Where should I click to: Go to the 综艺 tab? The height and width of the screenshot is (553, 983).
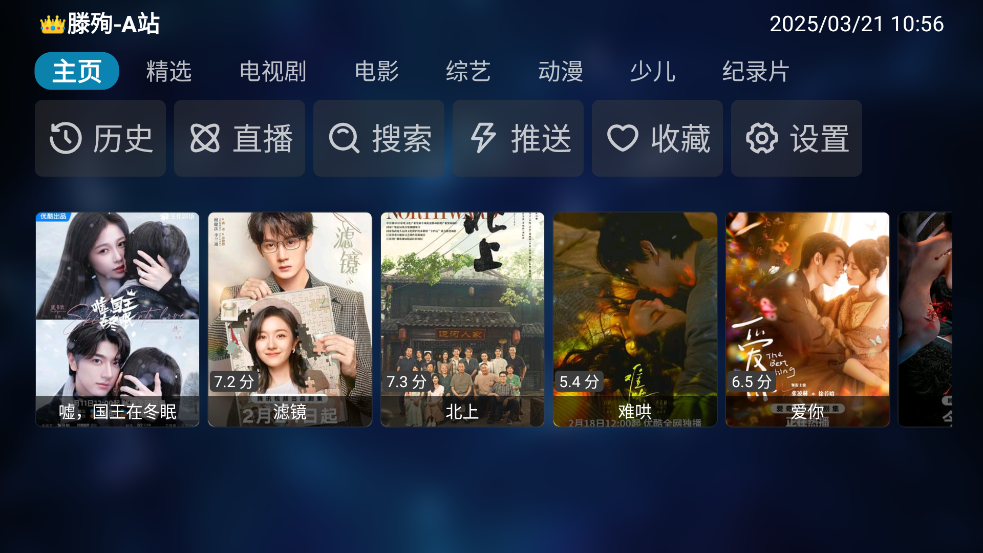click(x=468, y=72)
